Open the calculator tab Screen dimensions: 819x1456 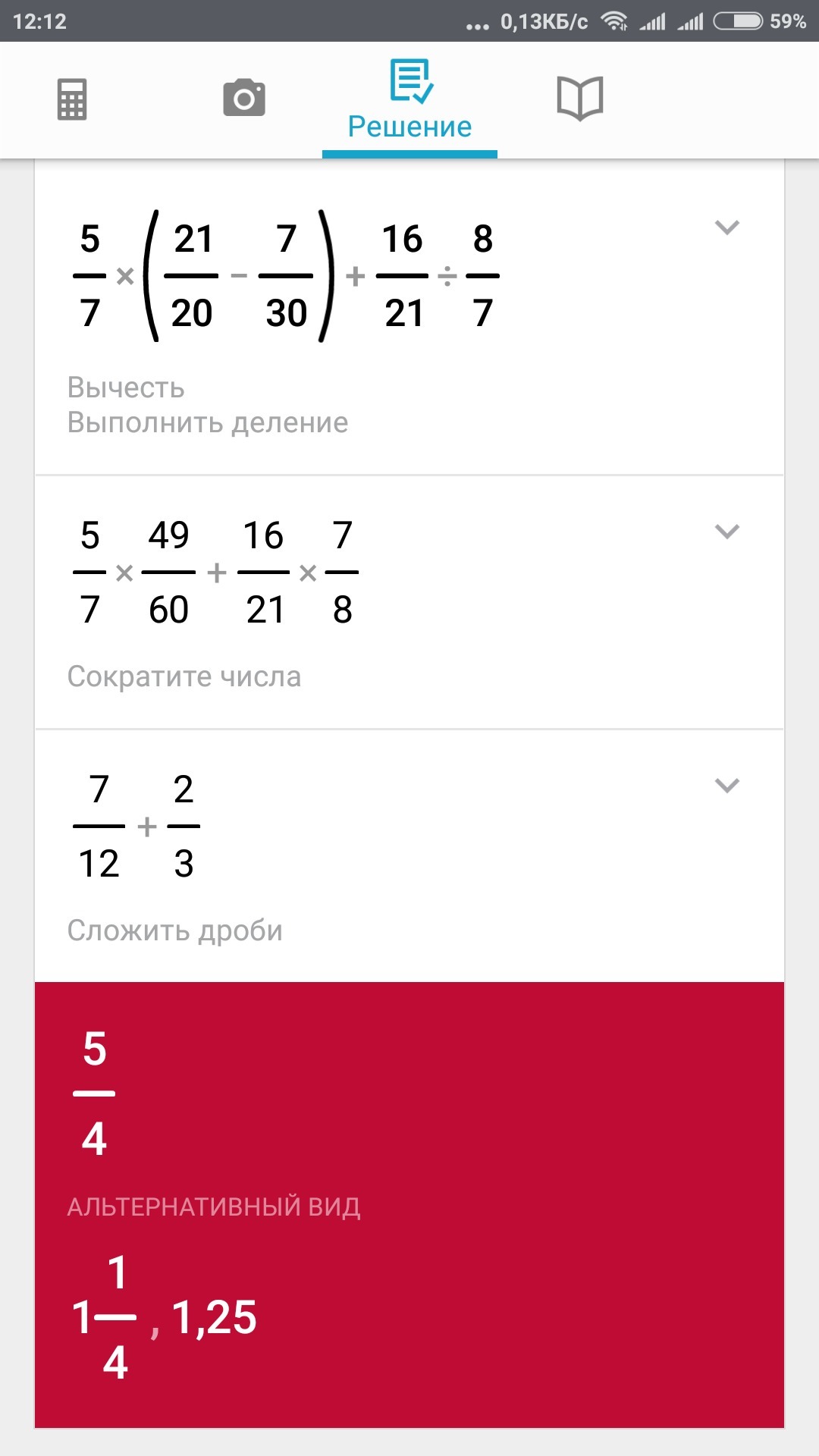(72, 99)
